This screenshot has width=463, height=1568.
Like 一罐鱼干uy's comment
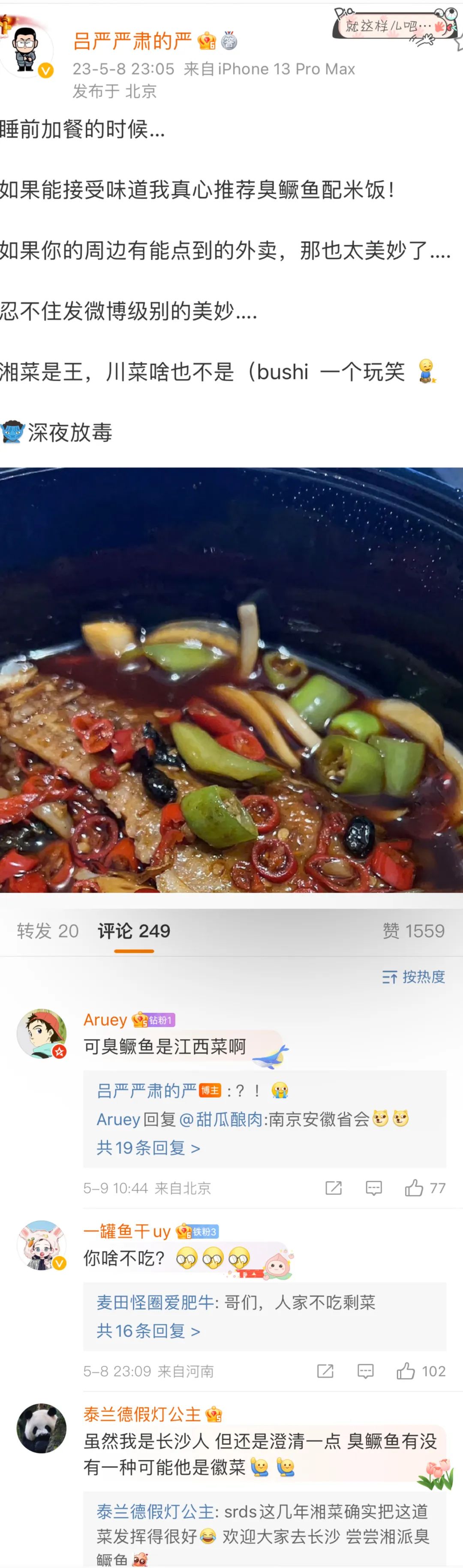(x=406, y=1371)
